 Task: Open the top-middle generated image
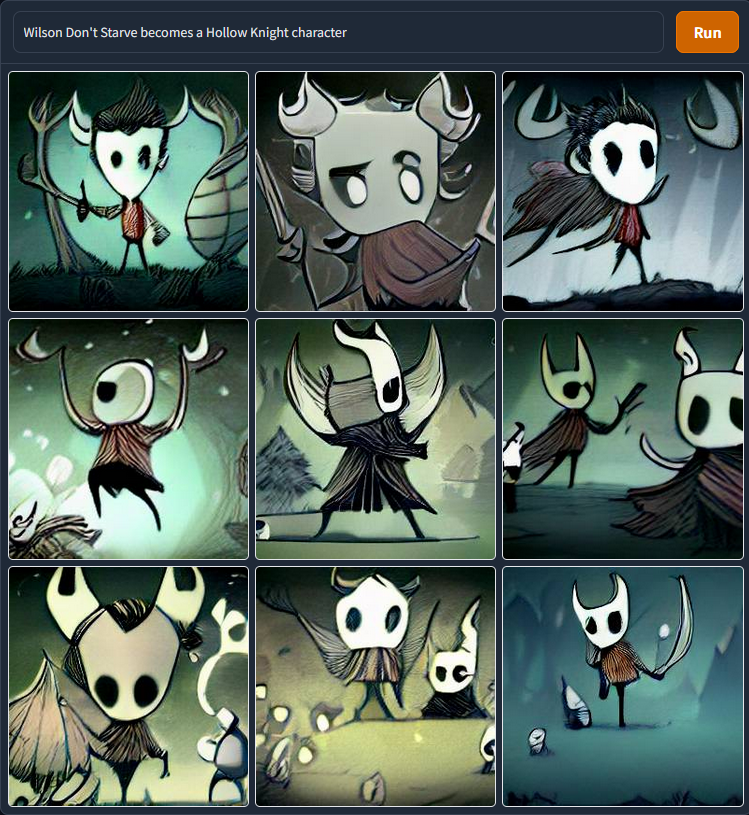375,191
